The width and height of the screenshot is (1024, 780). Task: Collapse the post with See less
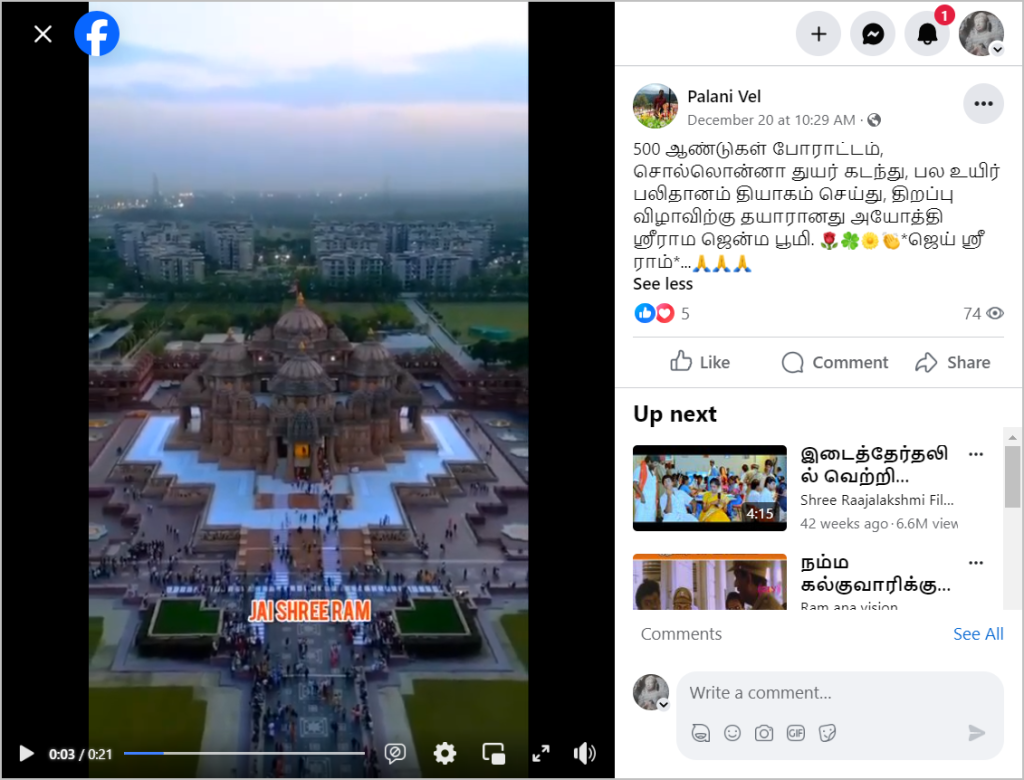coord(663,284)
